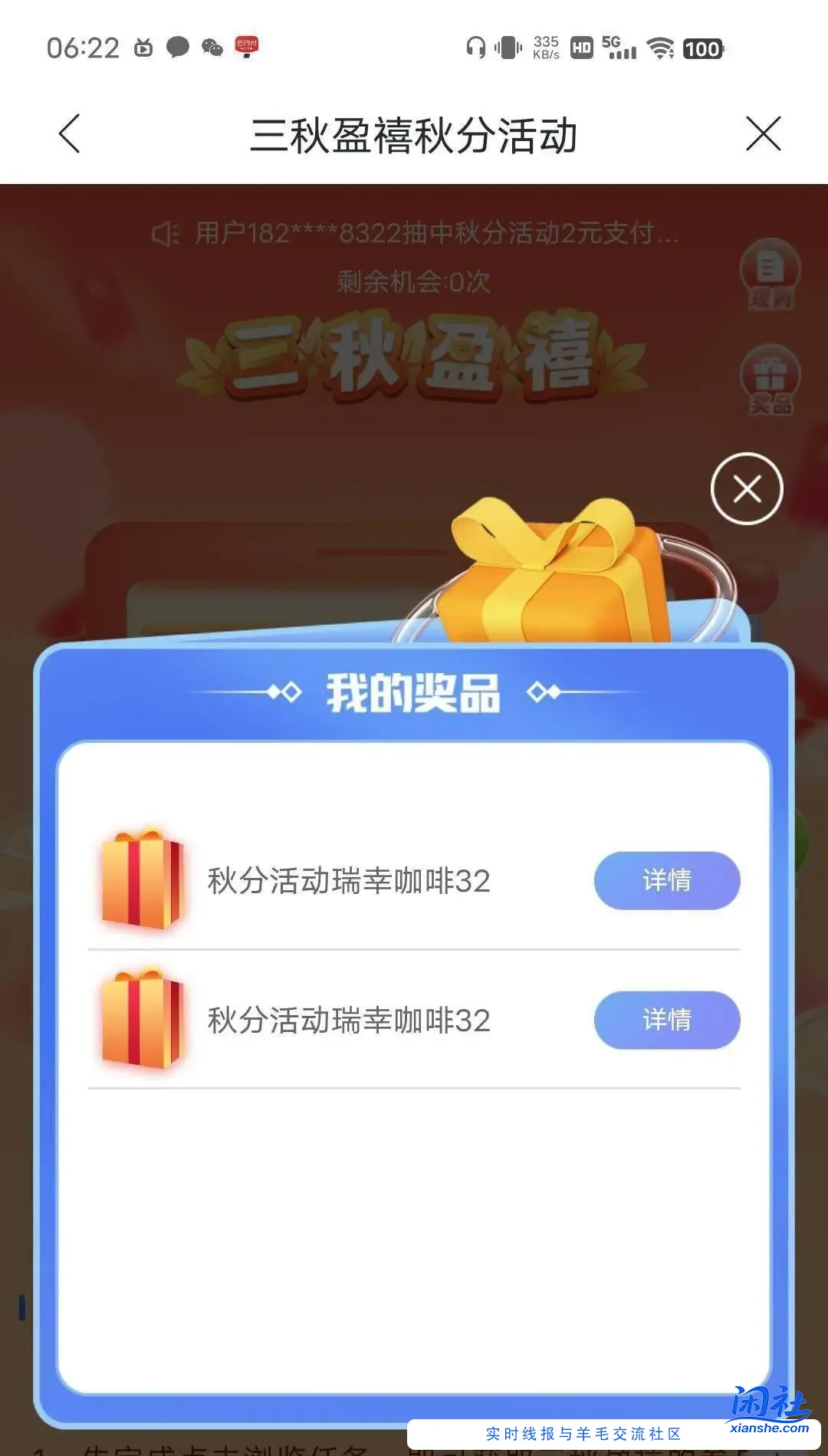The width and height of the screenshot is (828, 1456).
Task: Tap the battery indicator showing 100
Action: tap(702, 48)
